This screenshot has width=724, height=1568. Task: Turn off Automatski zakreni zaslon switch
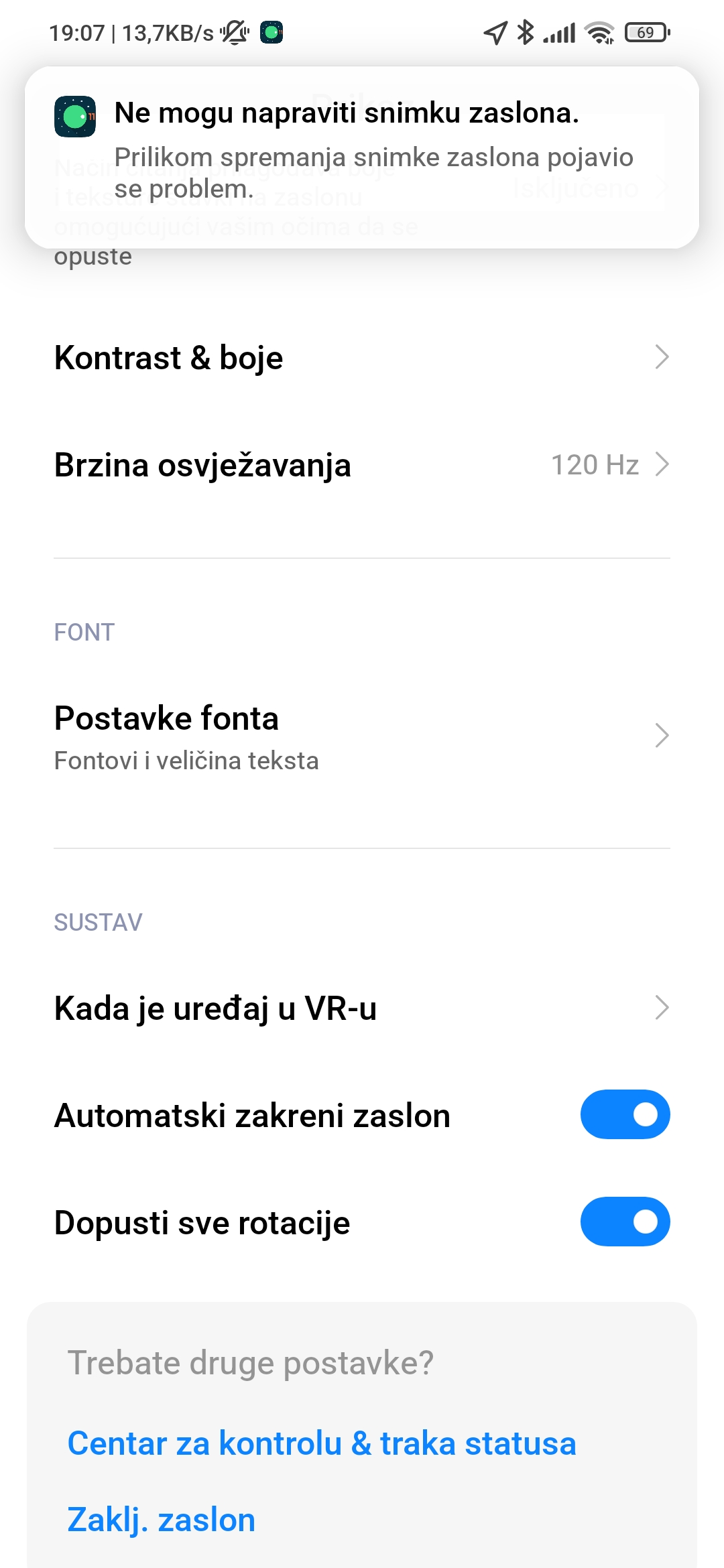[x=625, y=1115]
